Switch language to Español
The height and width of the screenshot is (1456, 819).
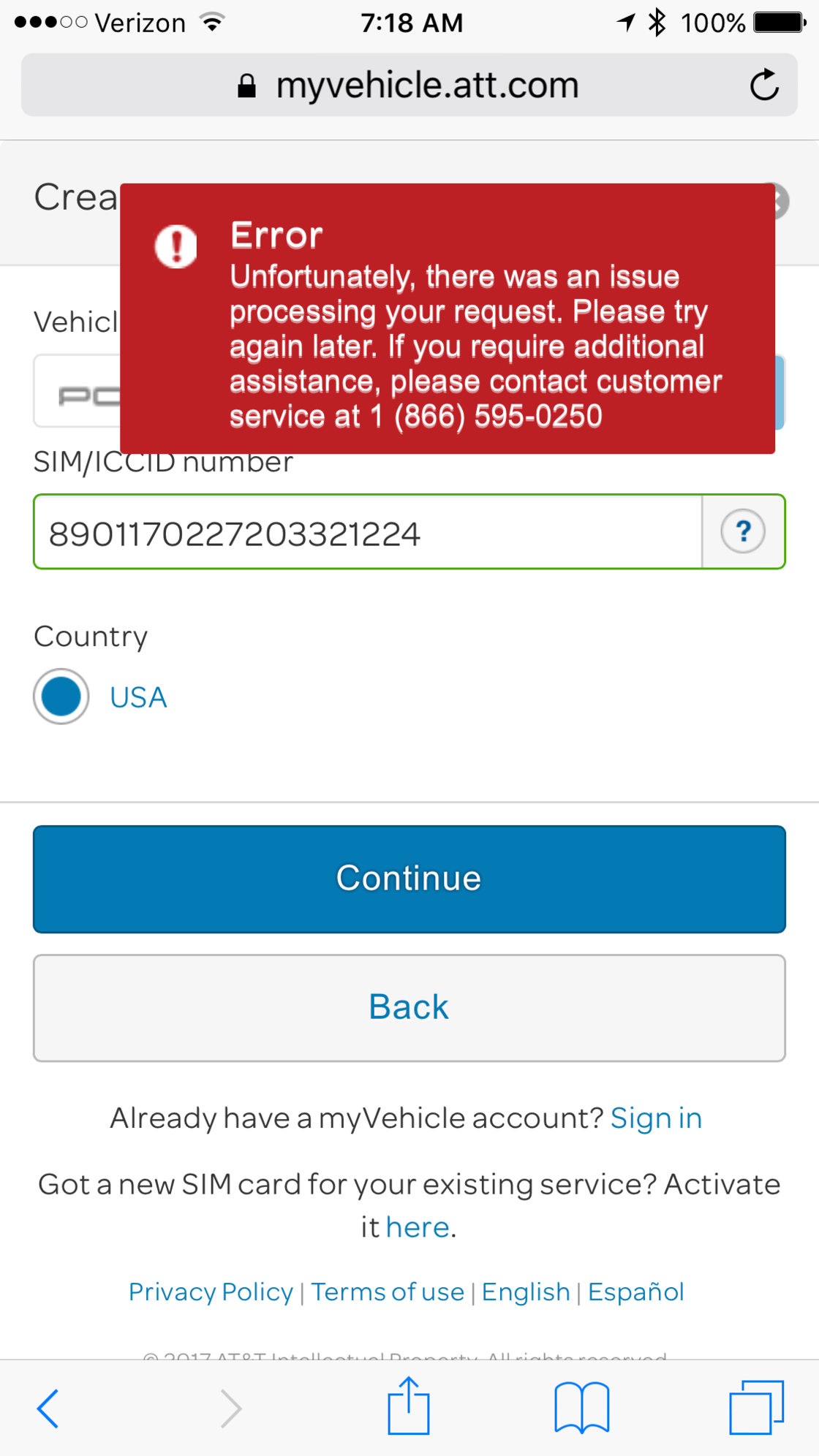636,1292
